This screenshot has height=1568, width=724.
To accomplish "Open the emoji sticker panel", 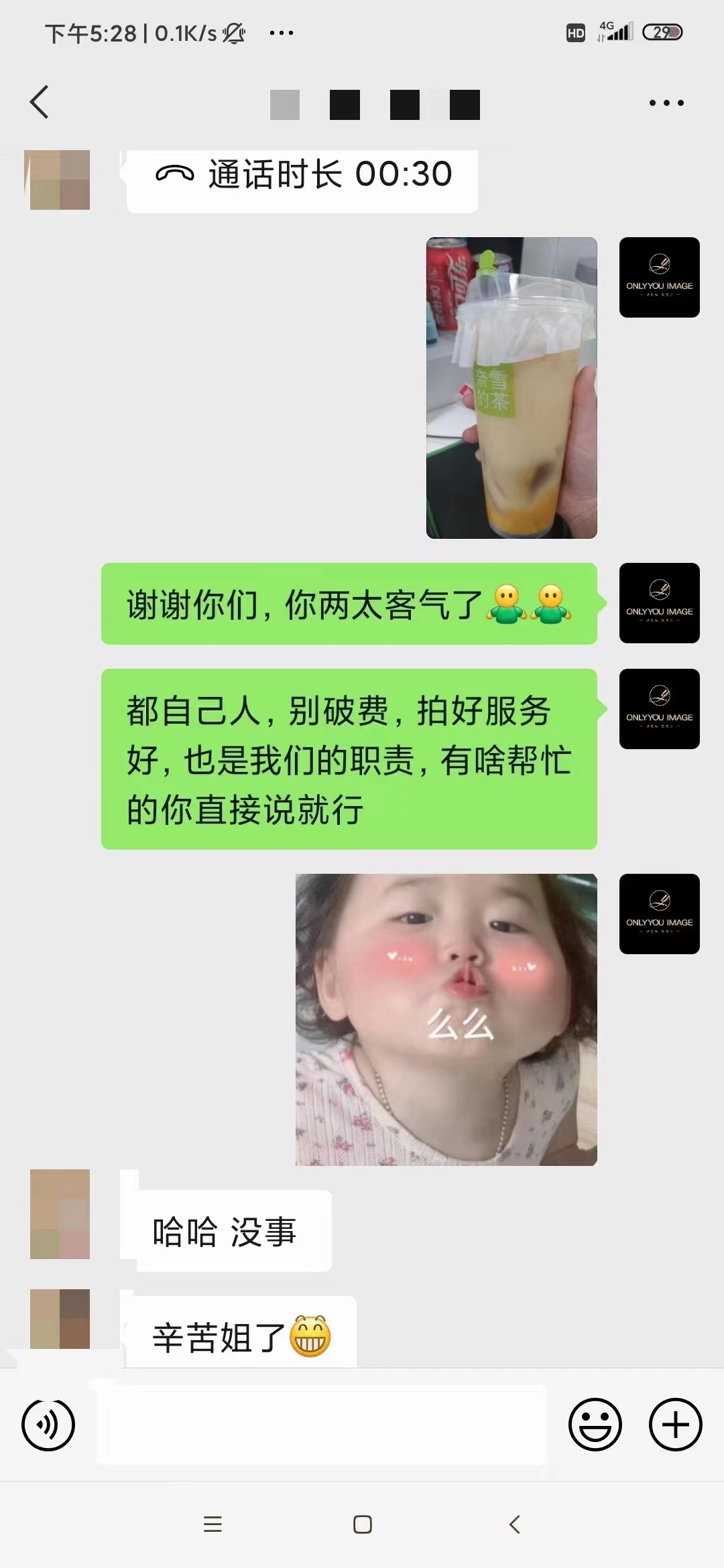I will pyautogui.click(x=595, y=1425).
